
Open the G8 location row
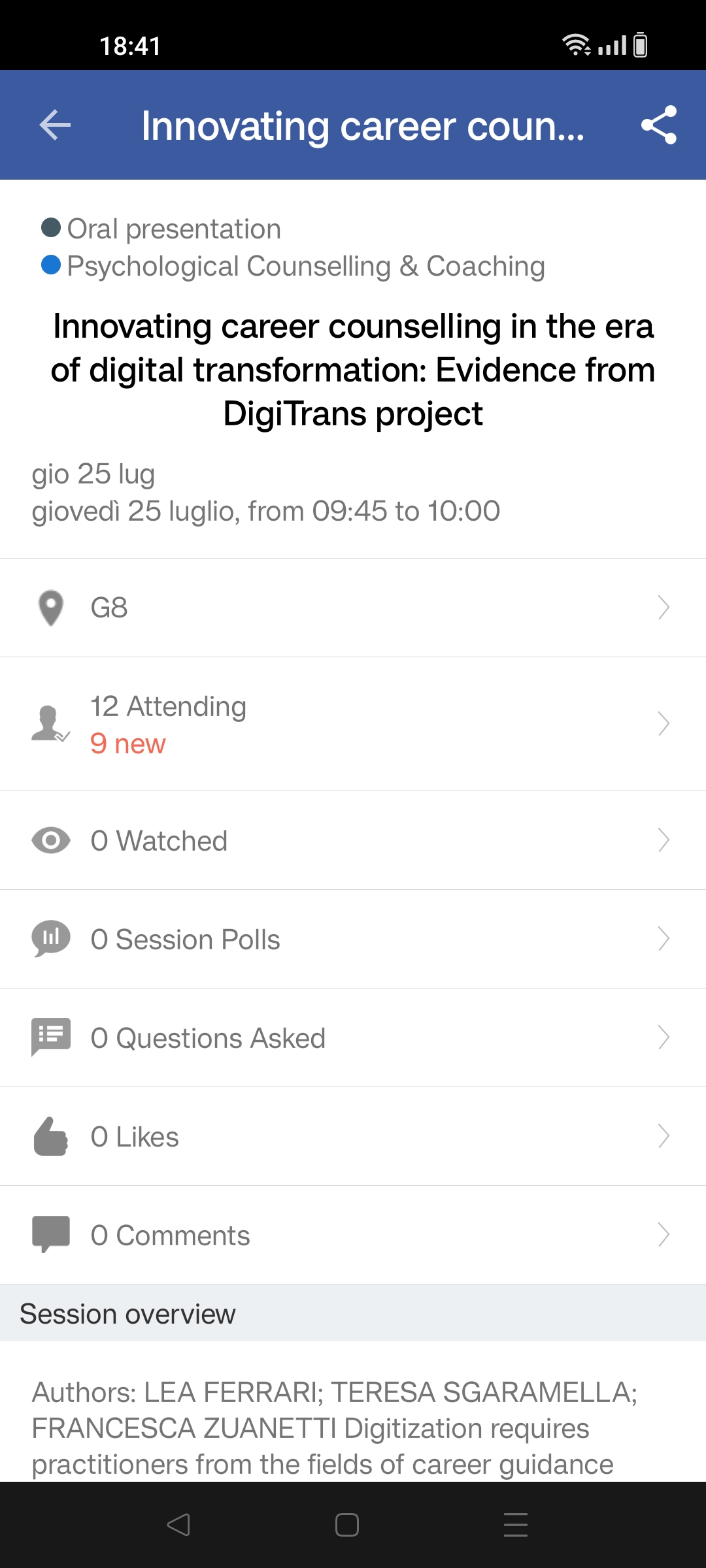pos(353,608)
